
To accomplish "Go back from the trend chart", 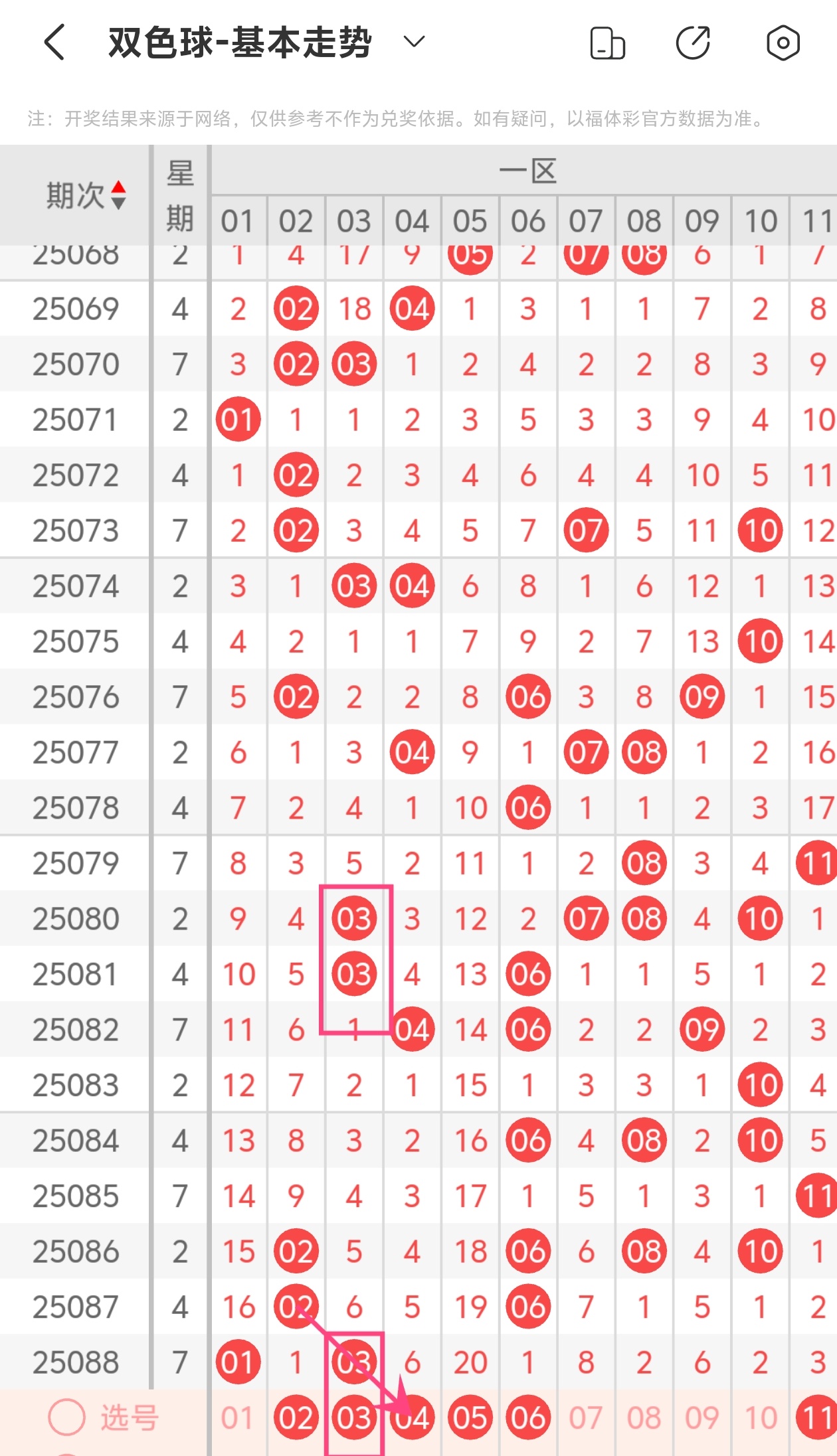I will pos(54,42).
